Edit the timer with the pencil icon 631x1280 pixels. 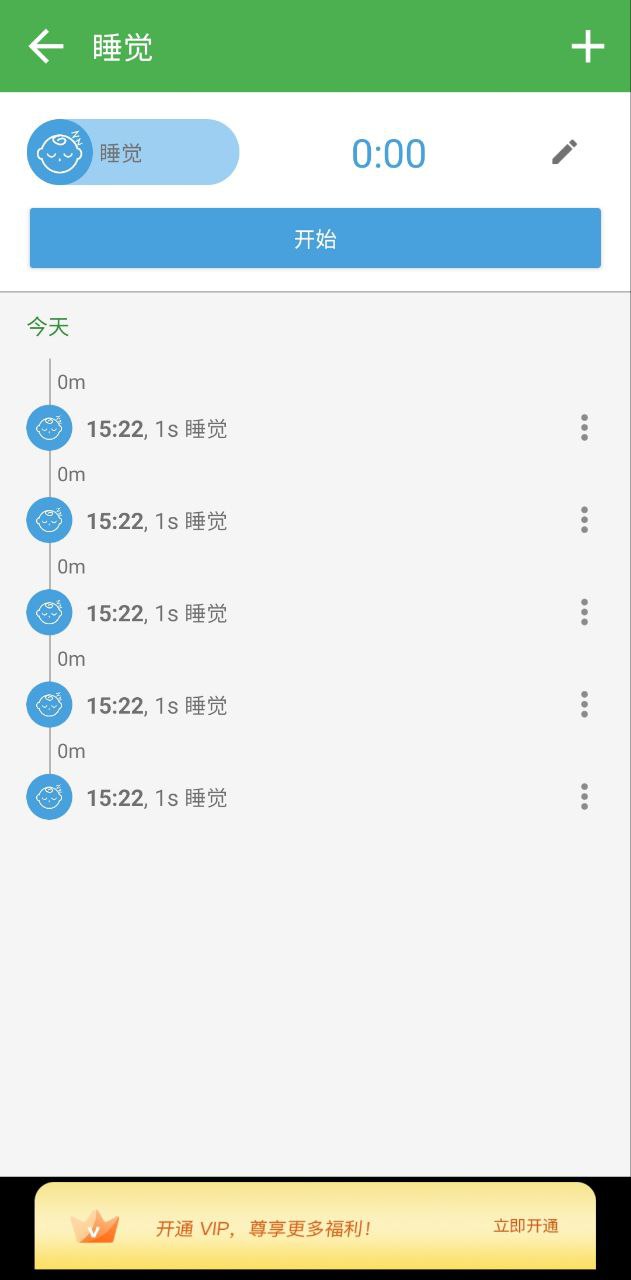(x=565, y=152)
